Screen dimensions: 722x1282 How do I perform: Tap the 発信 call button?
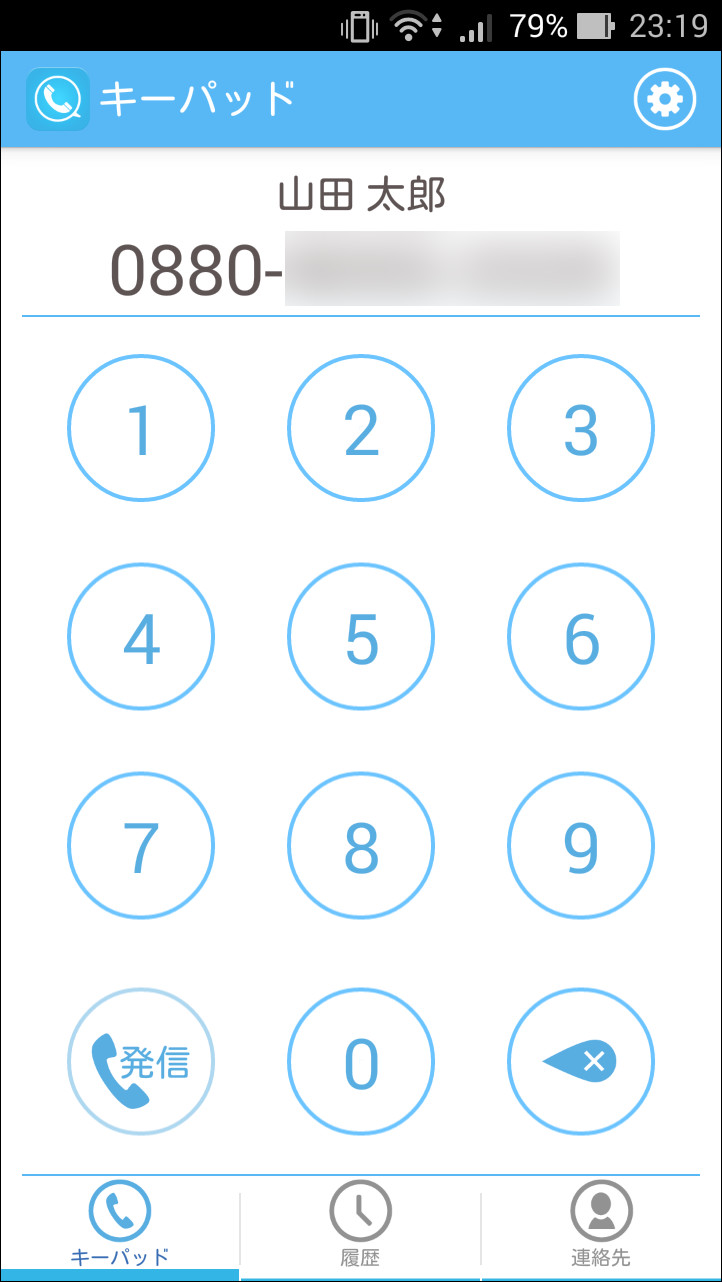(x=140, y=1062)
